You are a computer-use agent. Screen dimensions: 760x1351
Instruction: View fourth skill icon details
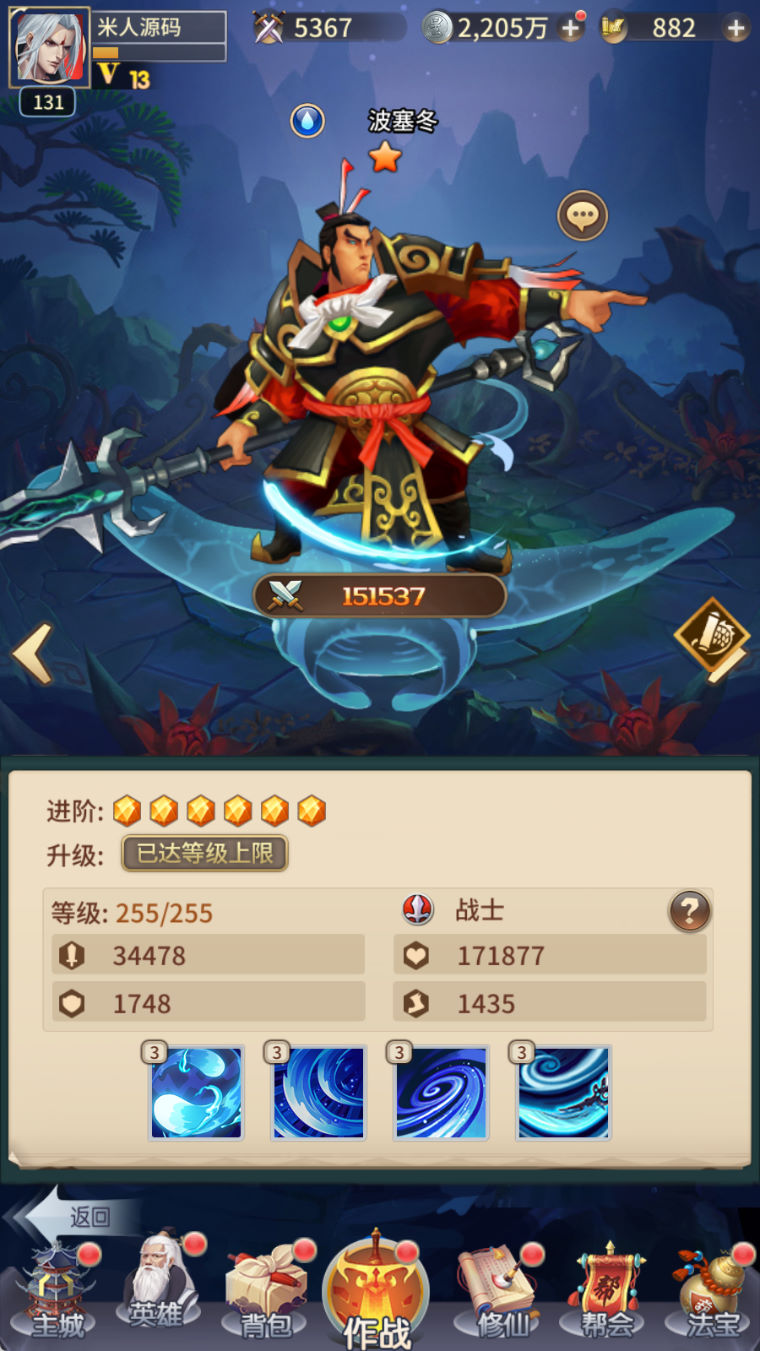pos(564,1092)
